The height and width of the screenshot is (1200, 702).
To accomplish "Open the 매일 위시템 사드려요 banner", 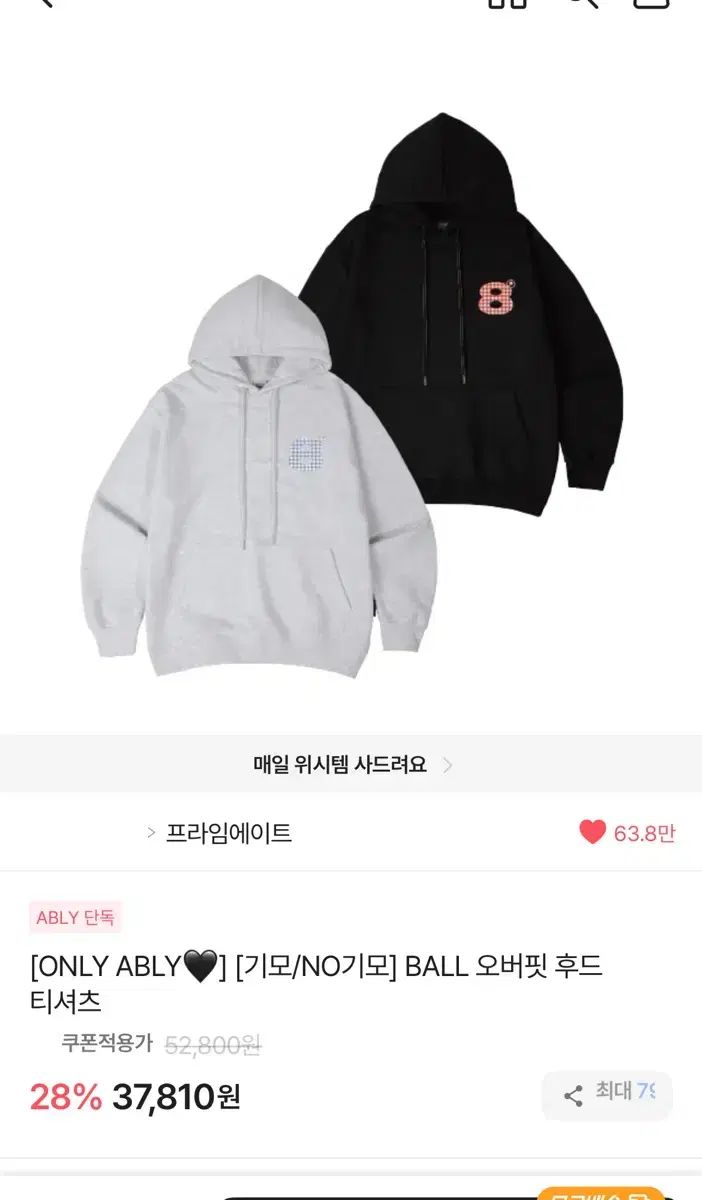I will coord(351,764).
